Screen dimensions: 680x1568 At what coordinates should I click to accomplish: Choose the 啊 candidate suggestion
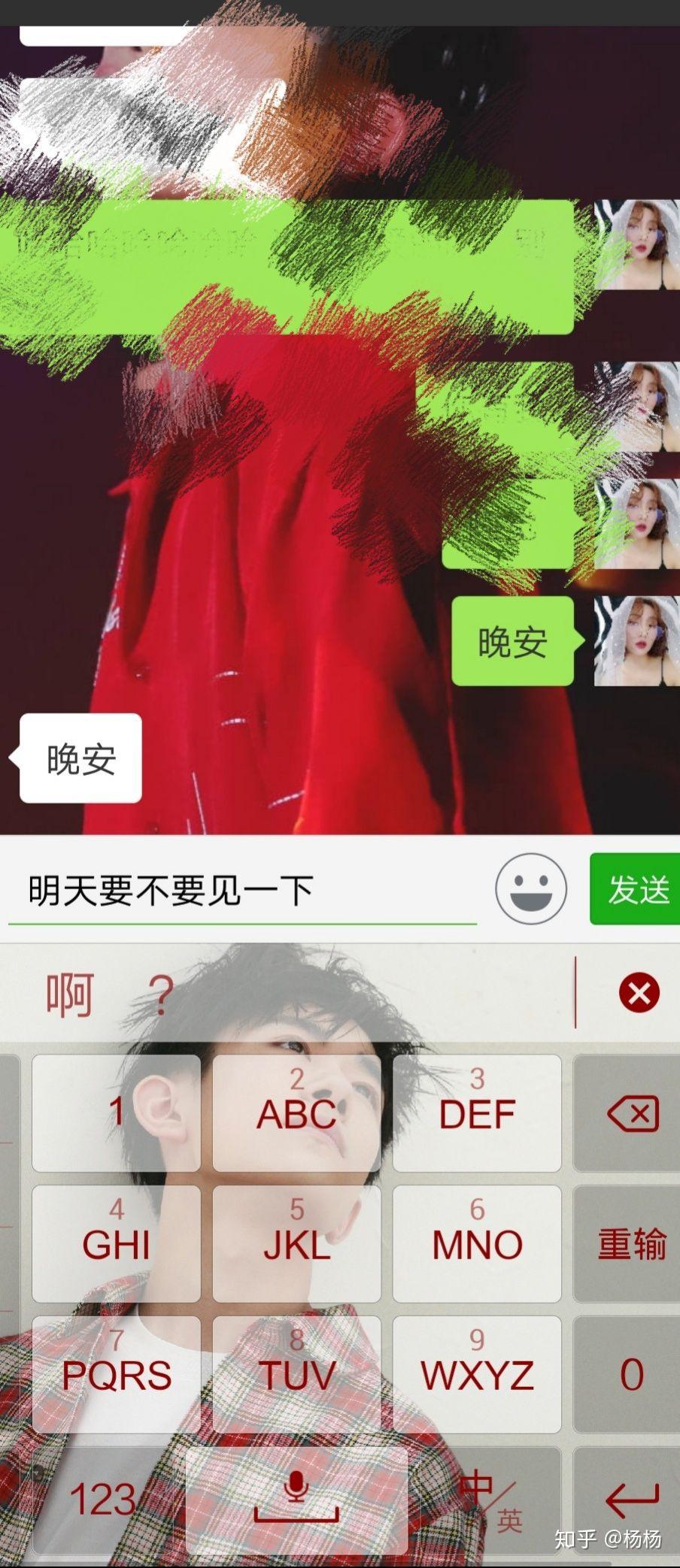70,993
